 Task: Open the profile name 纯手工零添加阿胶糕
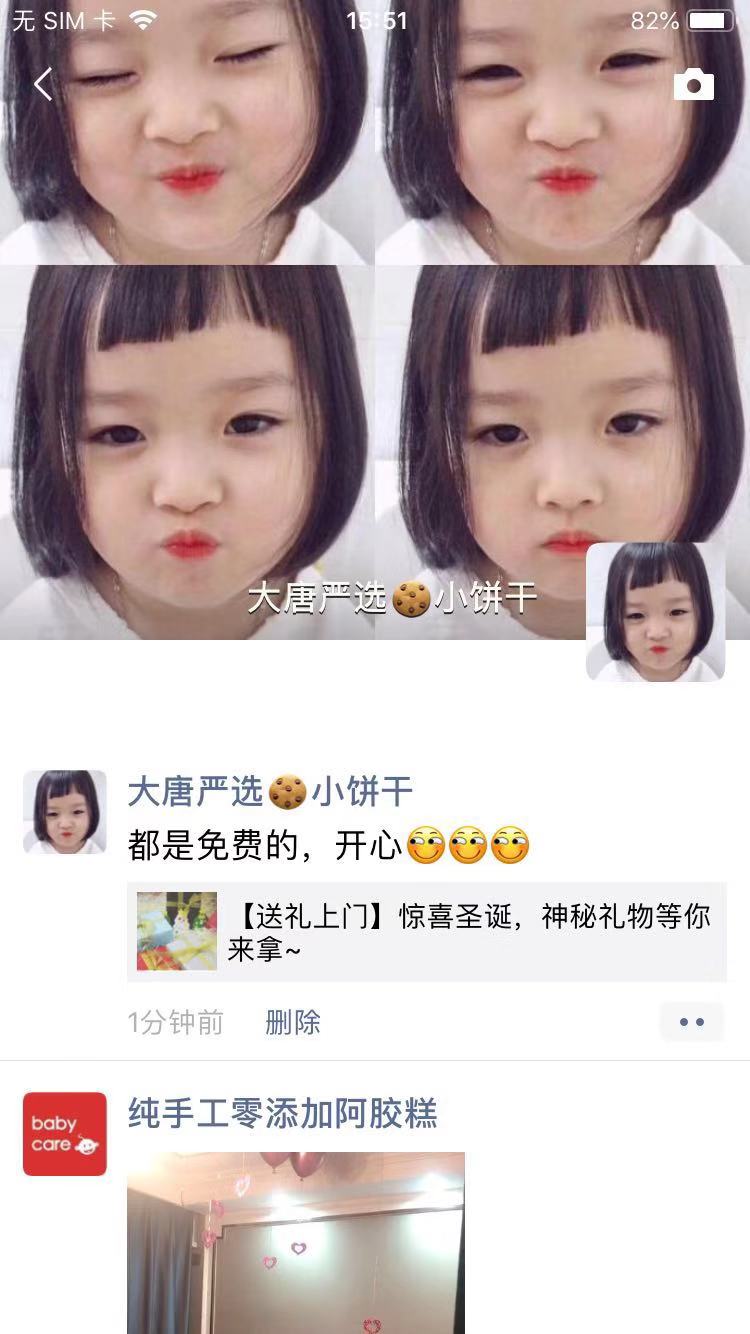coord(283,1113)
